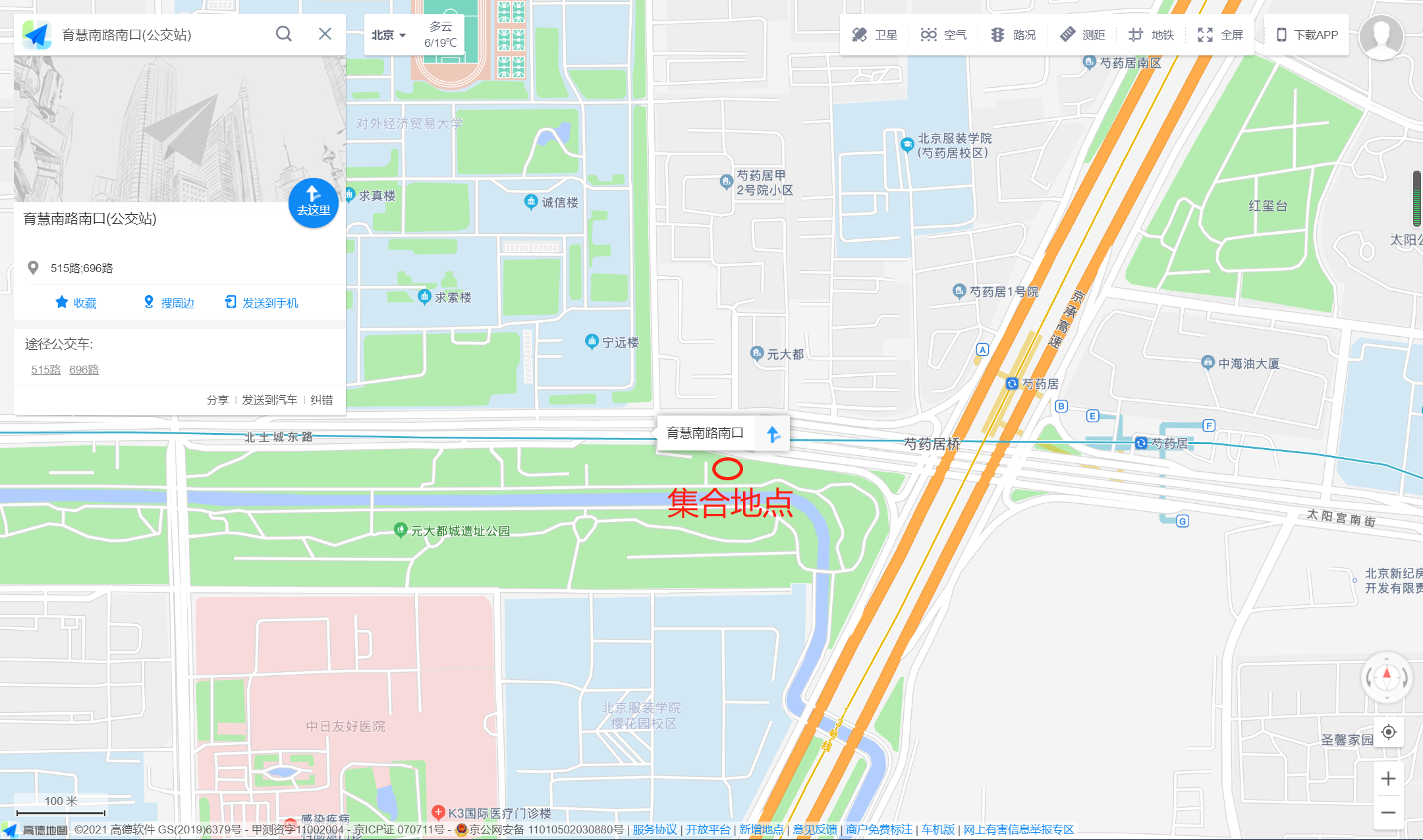Screen dimensions: 1423x840
Task: Open the user profile avatar
Action: pos(1381,38)
